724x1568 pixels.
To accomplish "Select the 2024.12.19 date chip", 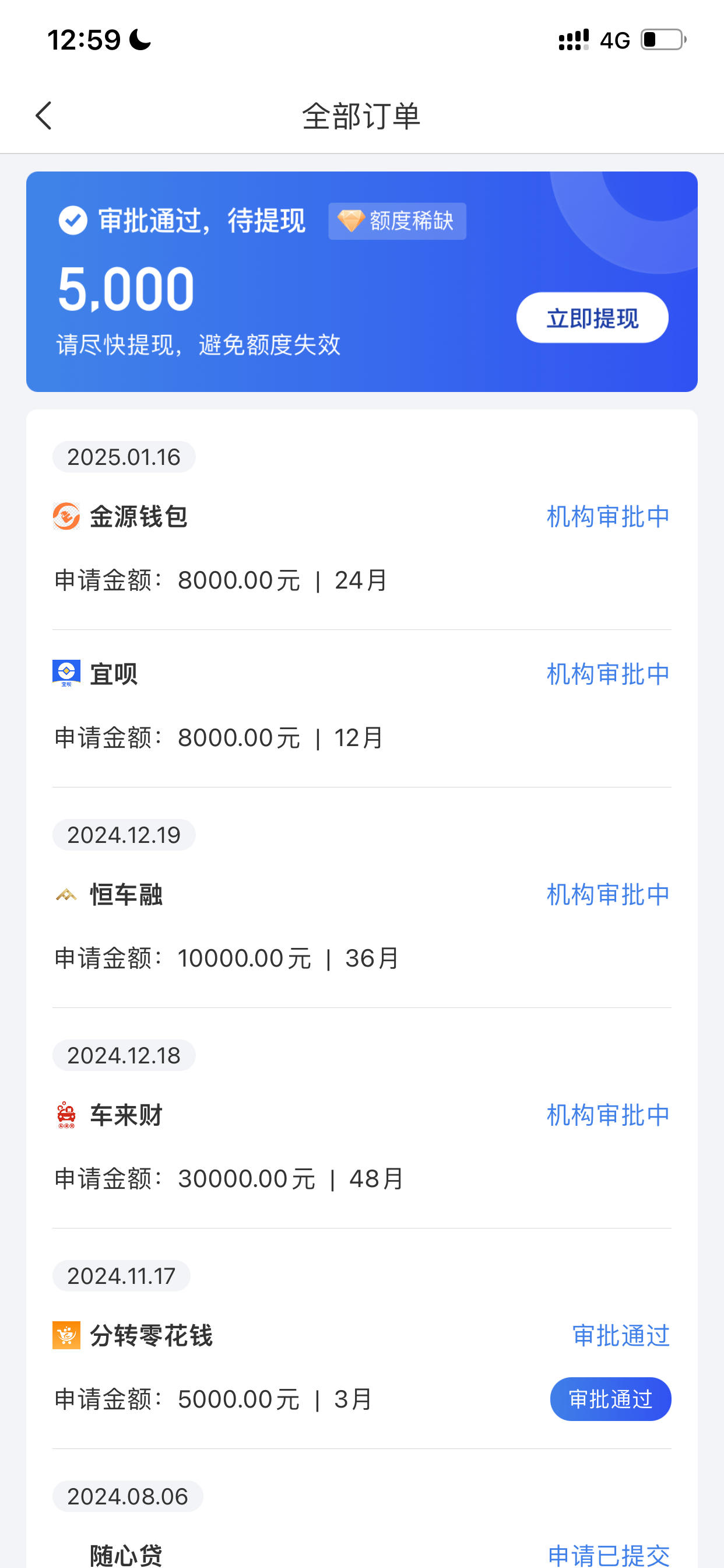I will click(124, 835).
